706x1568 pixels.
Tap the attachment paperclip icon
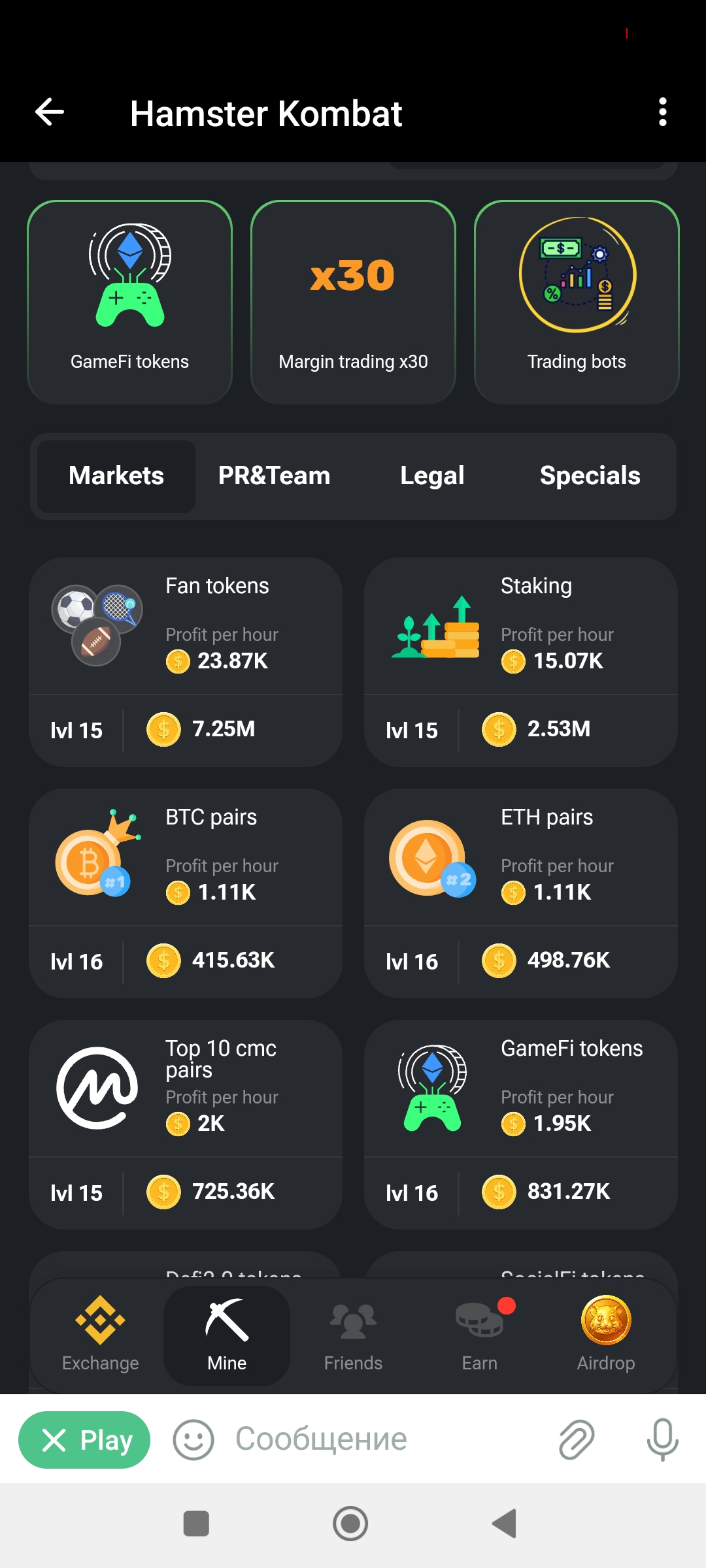click(x=577, y=1439)
